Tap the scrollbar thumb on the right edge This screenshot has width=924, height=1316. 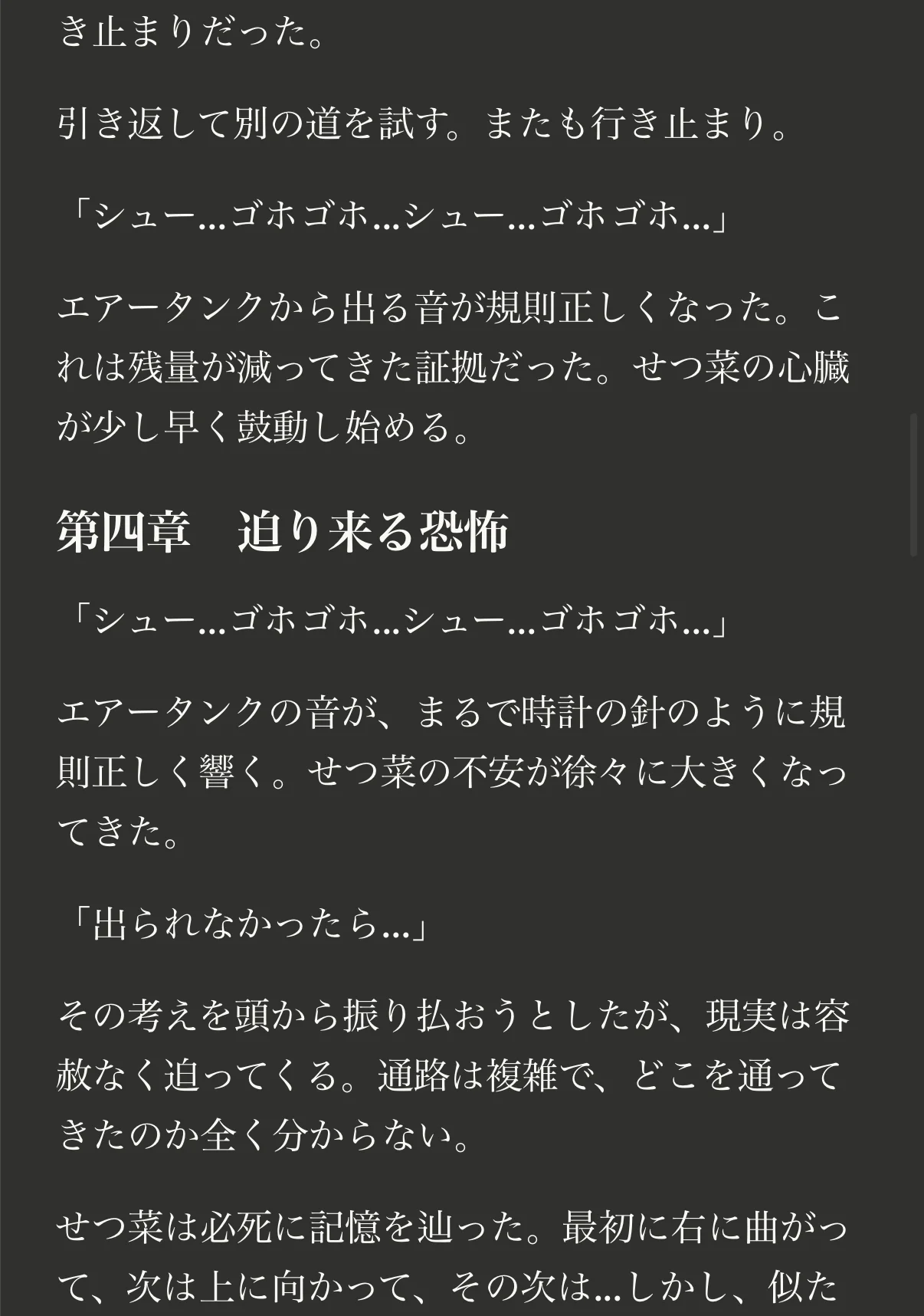(913, 484)
